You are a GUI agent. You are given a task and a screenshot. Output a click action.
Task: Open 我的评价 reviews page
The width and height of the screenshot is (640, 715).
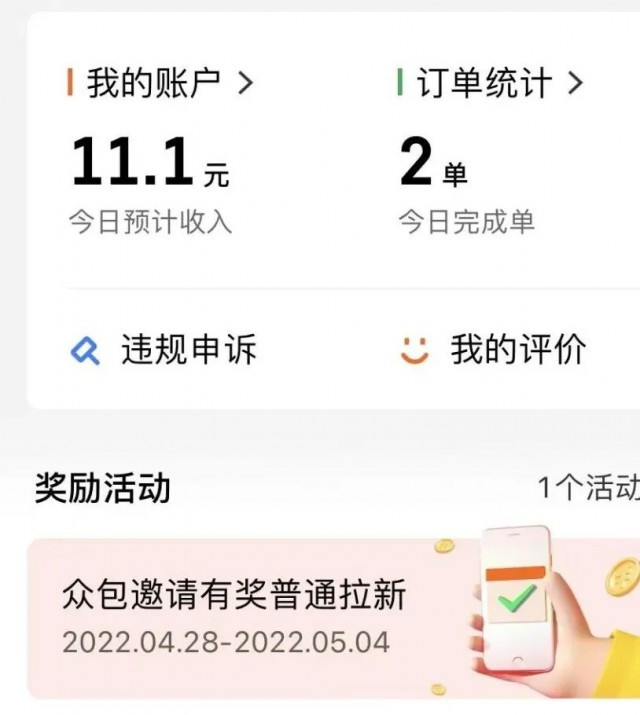[x=495, y=350]
